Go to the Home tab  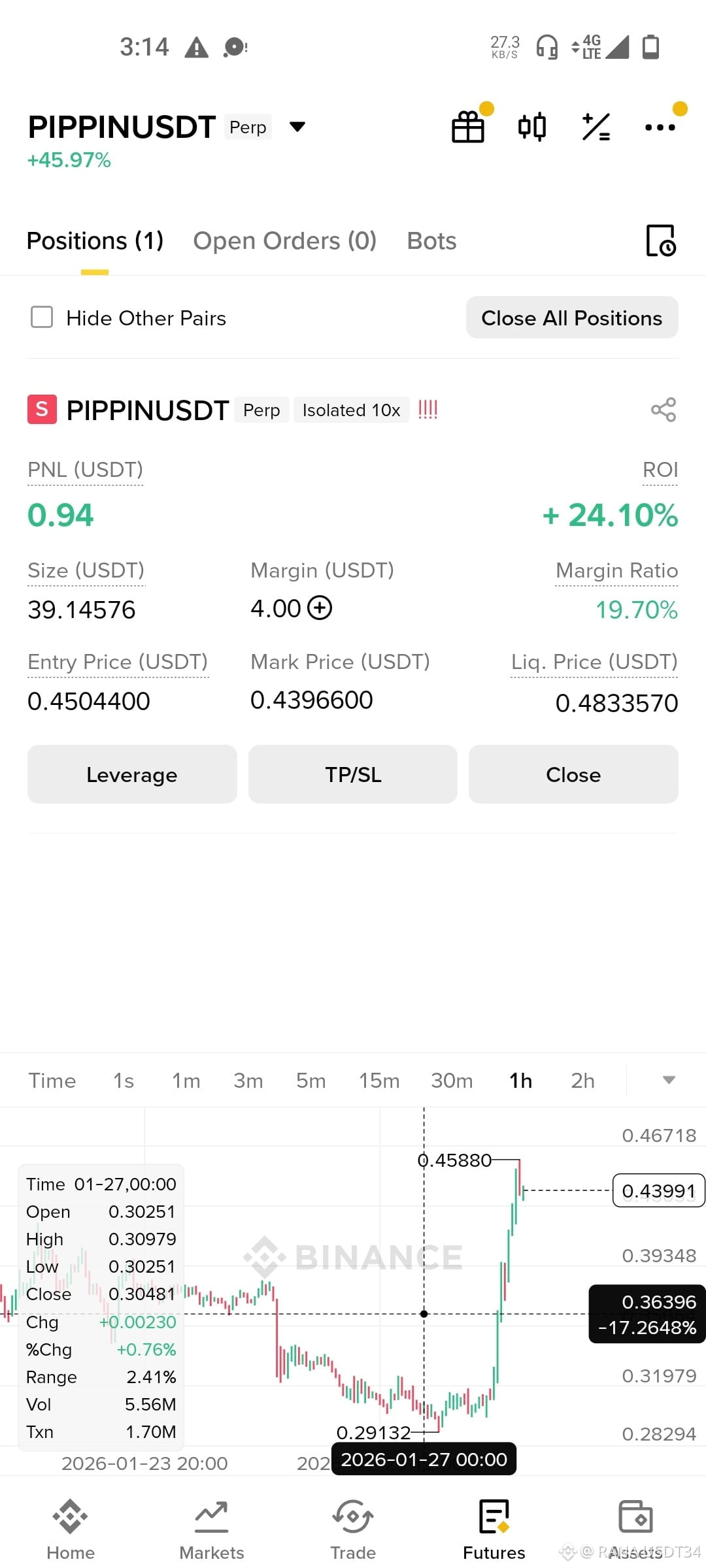point(71,1530)
